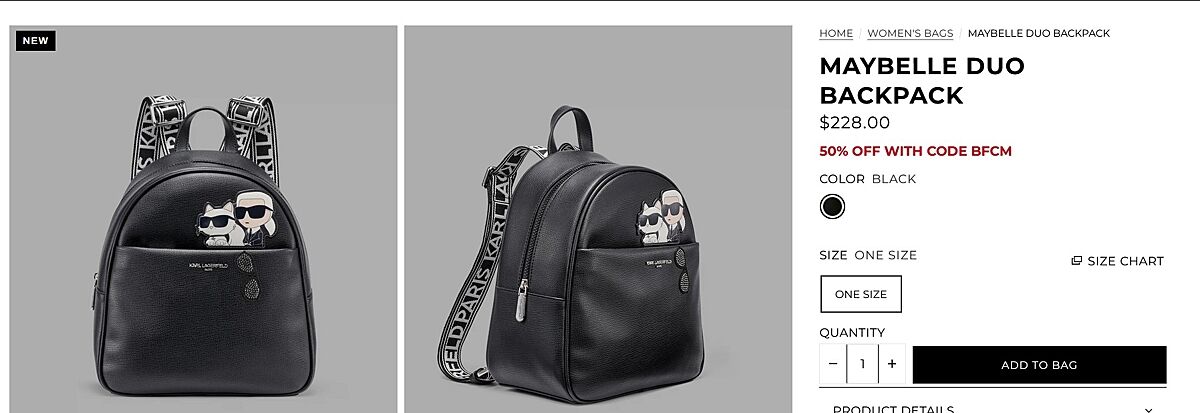Go to the Home breadcrumb link
This screenshot has height=413, width=1200.
(x=836, y=33)
